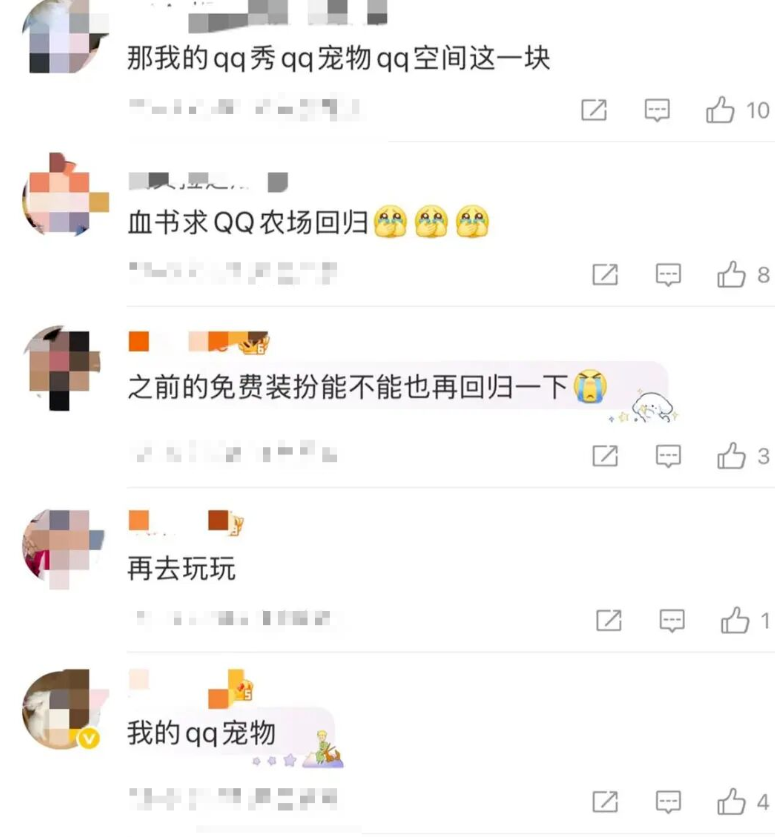Like the 再去玩玩 comment
This screenshot has width=775, height=837.
pos(735,621)
